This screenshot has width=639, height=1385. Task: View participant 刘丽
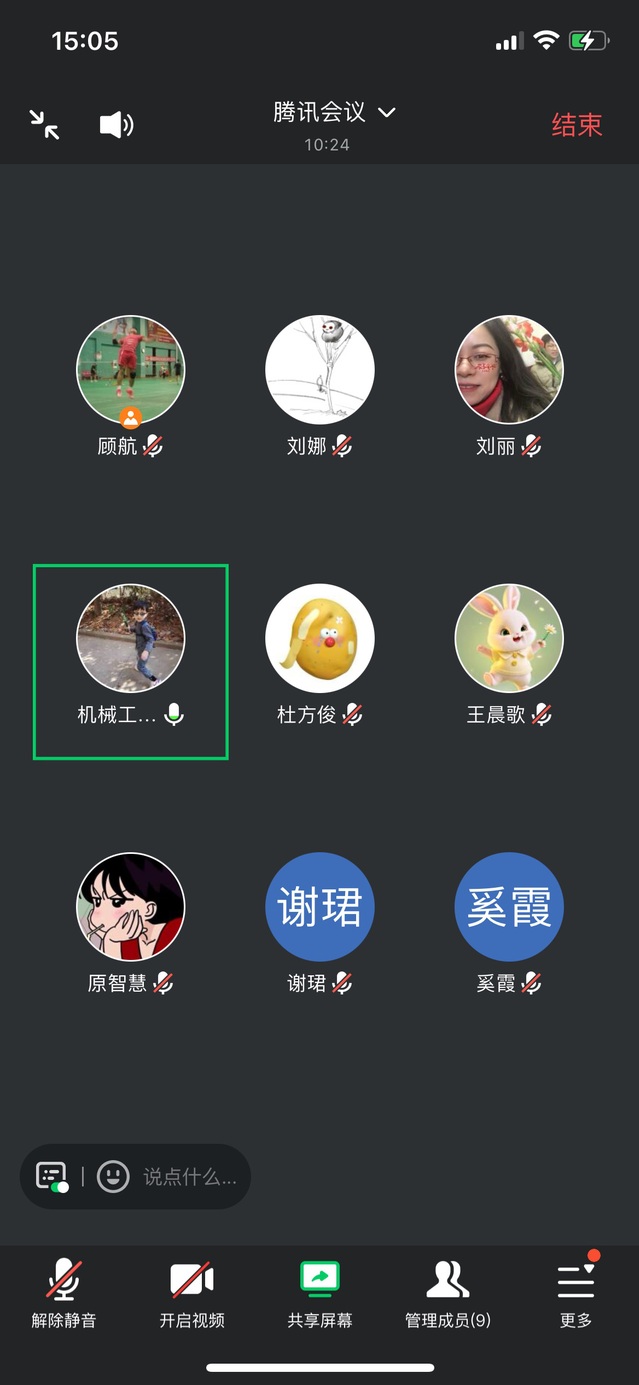click(x=509, y=370)
